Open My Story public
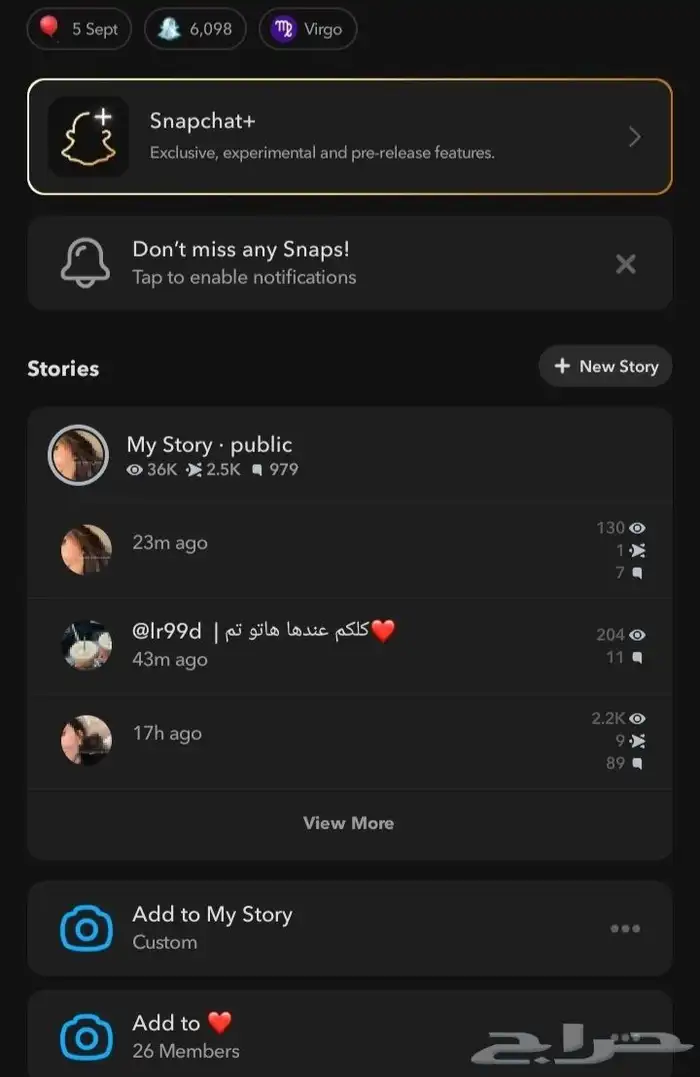Image resolution: width=700 pixels, height=1077 pixels. [350, 455]
